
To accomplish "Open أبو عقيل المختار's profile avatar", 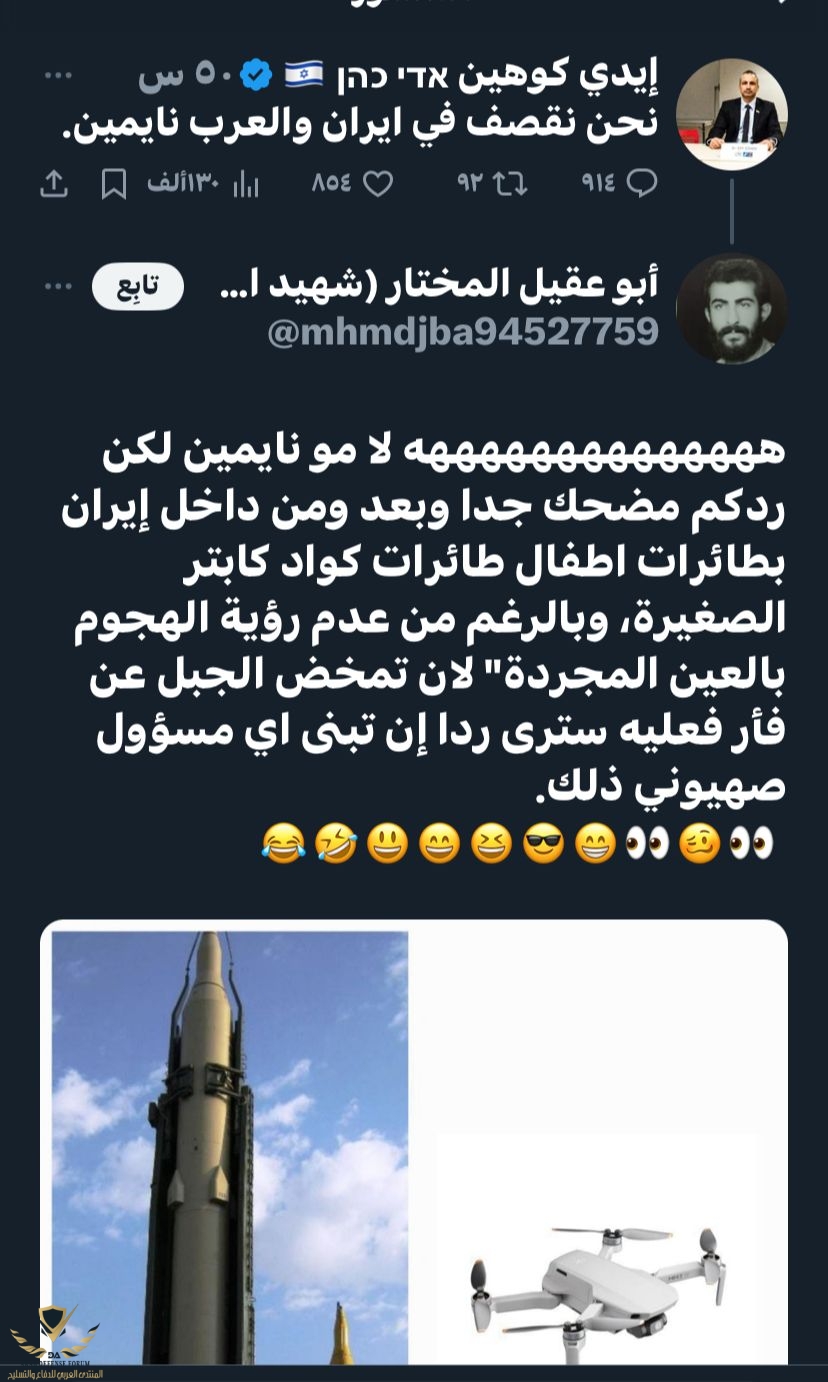I will tap(731, 309).
